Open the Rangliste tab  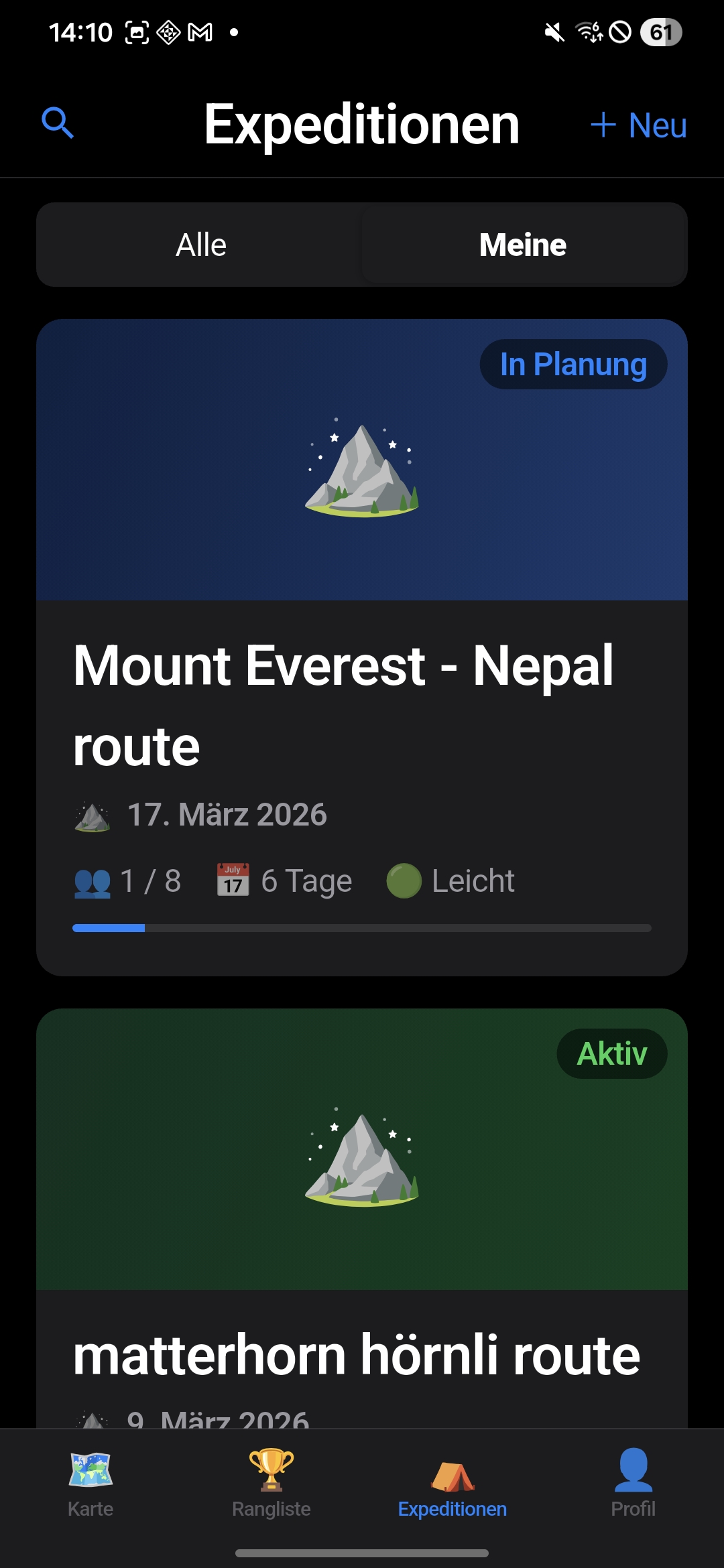point(271,1482)
